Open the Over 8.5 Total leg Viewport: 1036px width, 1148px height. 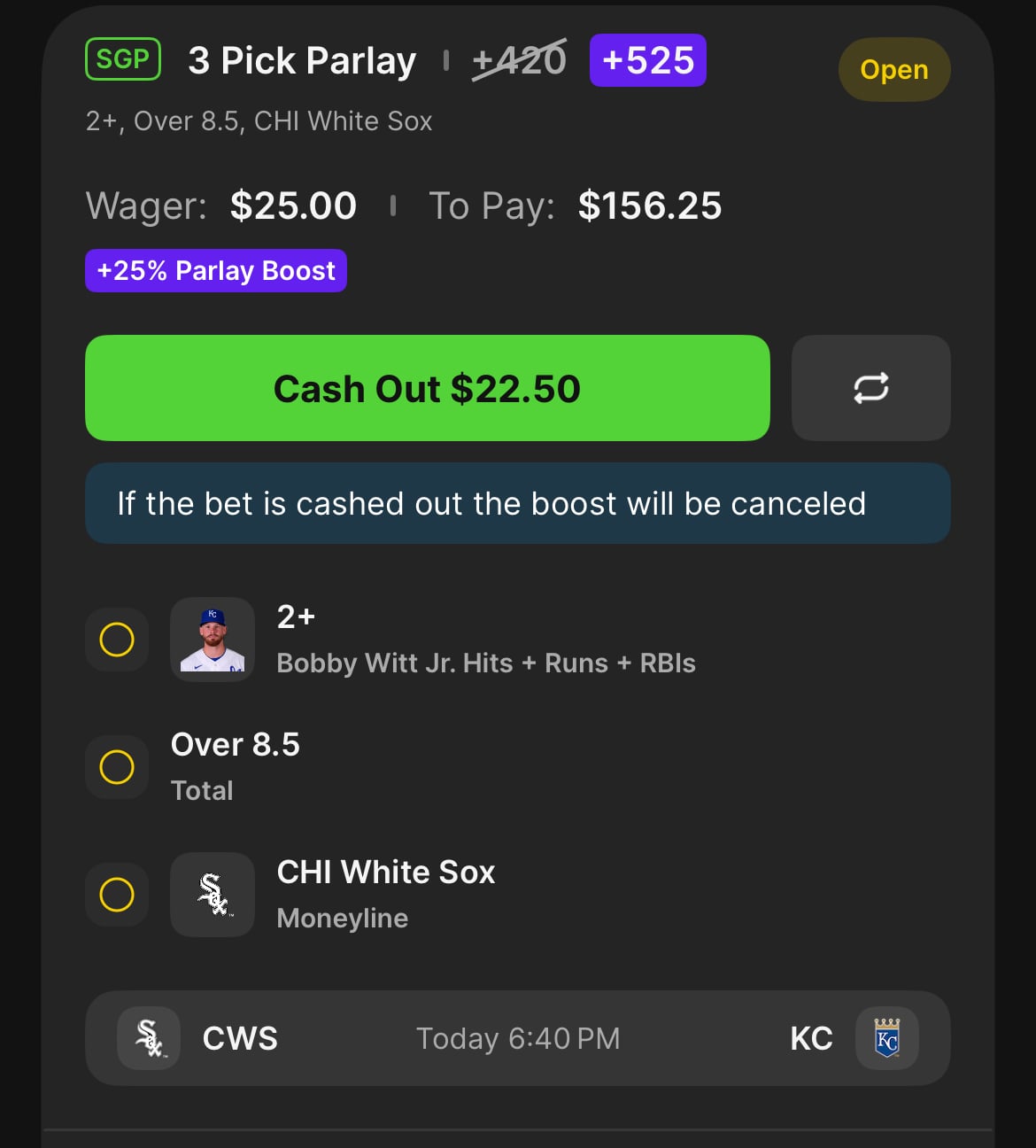(517, 767)
